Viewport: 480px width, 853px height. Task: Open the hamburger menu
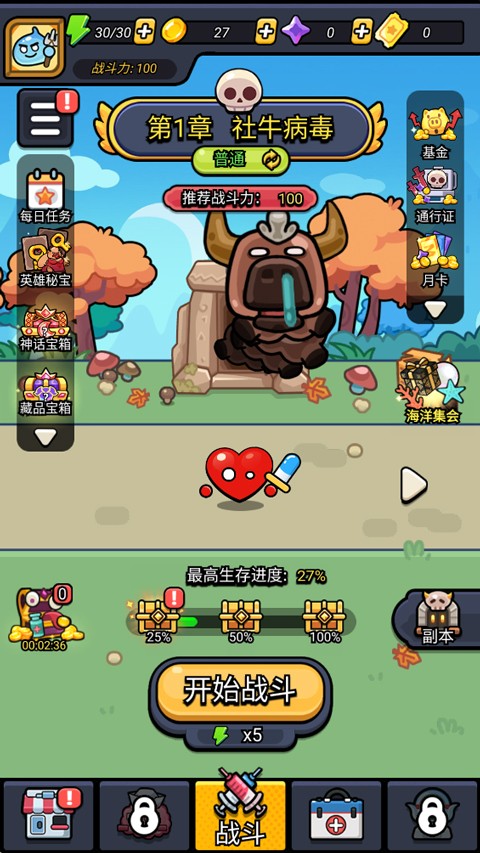click(x=46, y=119)
